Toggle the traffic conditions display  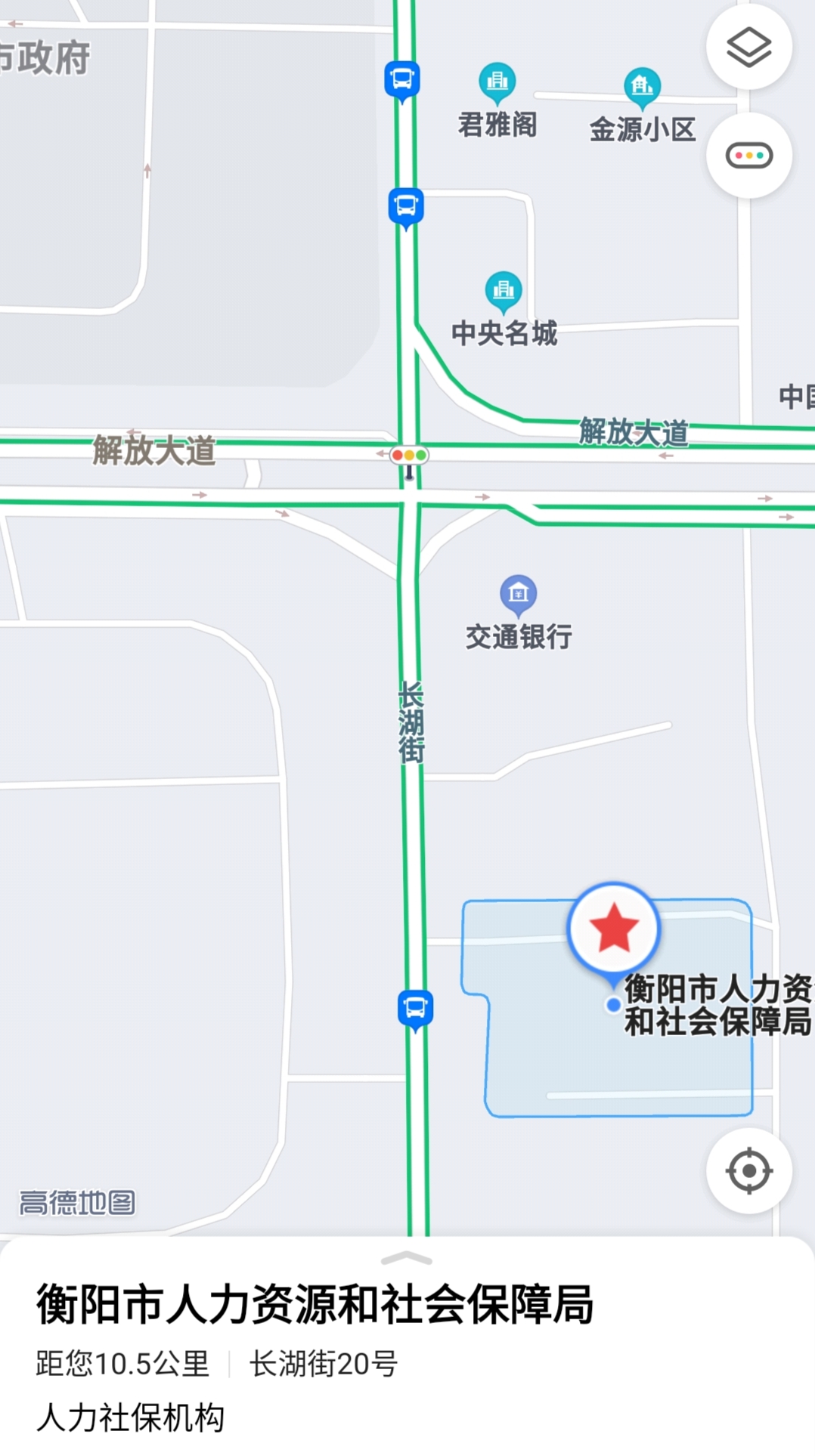[x=748, y=156]
